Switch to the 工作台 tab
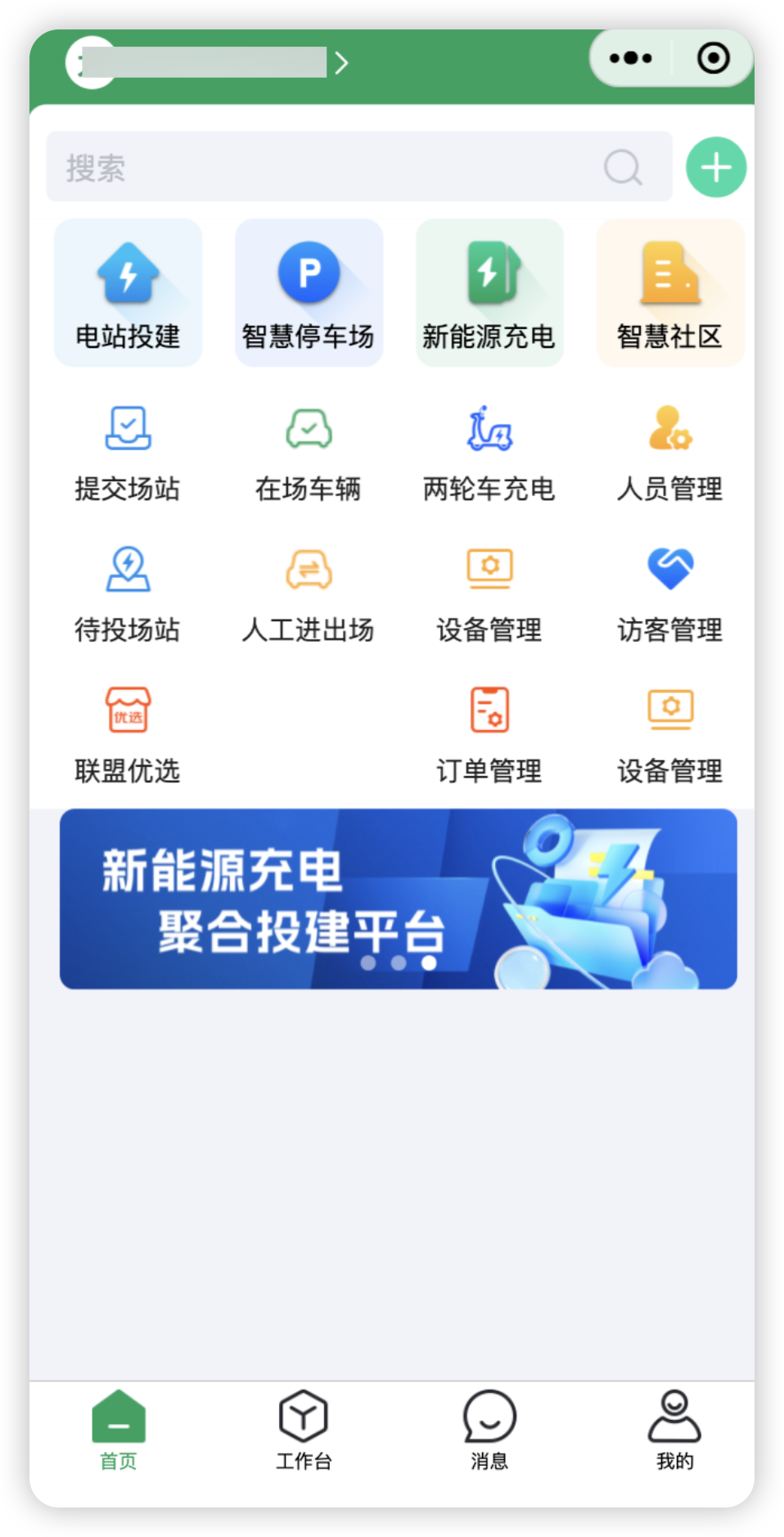 [x=304, y=1430]
